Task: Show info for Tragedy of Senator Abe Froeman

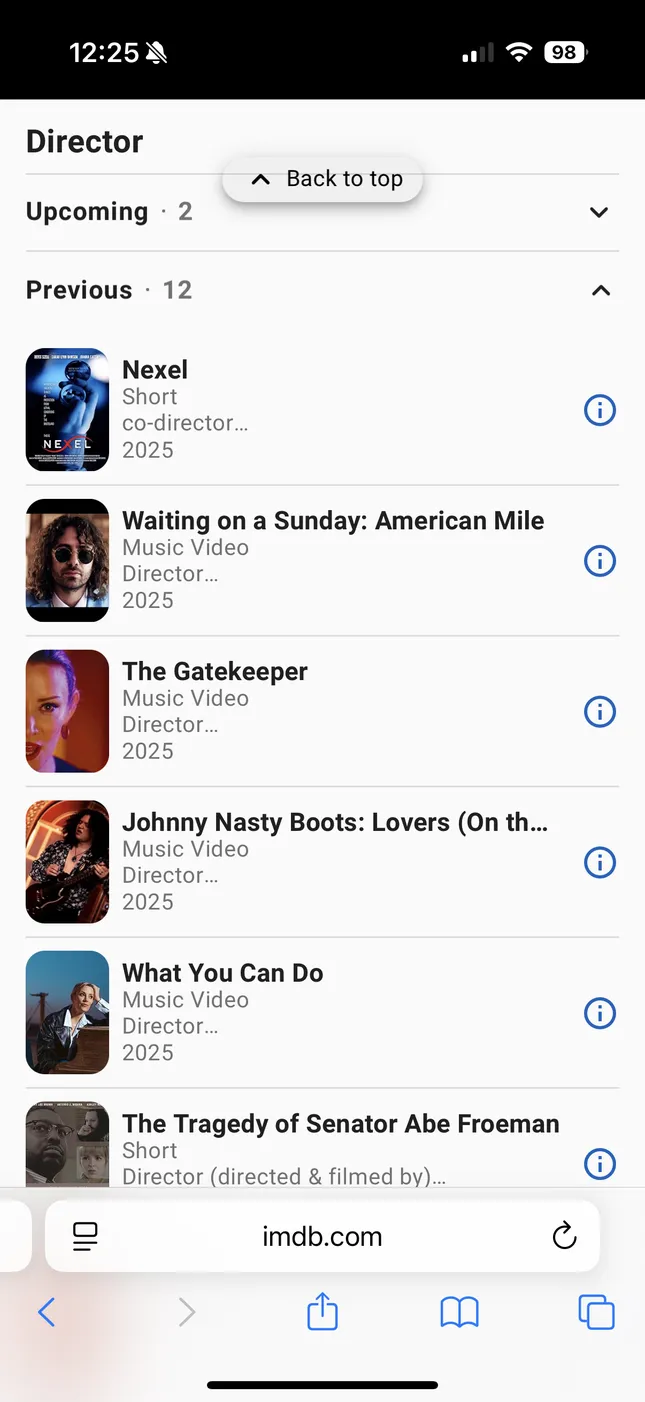Action: (x=599, y=1163)
